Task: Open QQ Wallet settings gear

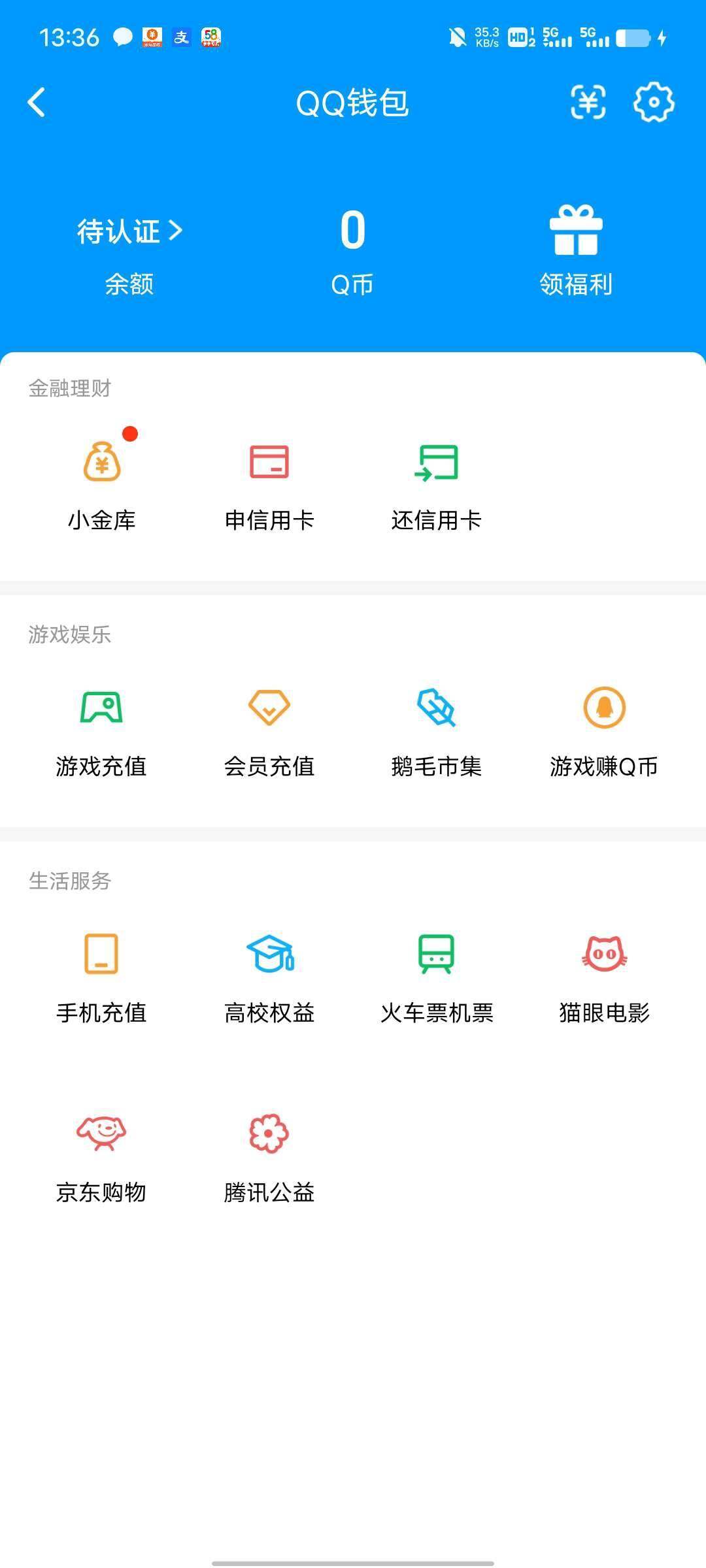Action: click(x=654, y=103)
